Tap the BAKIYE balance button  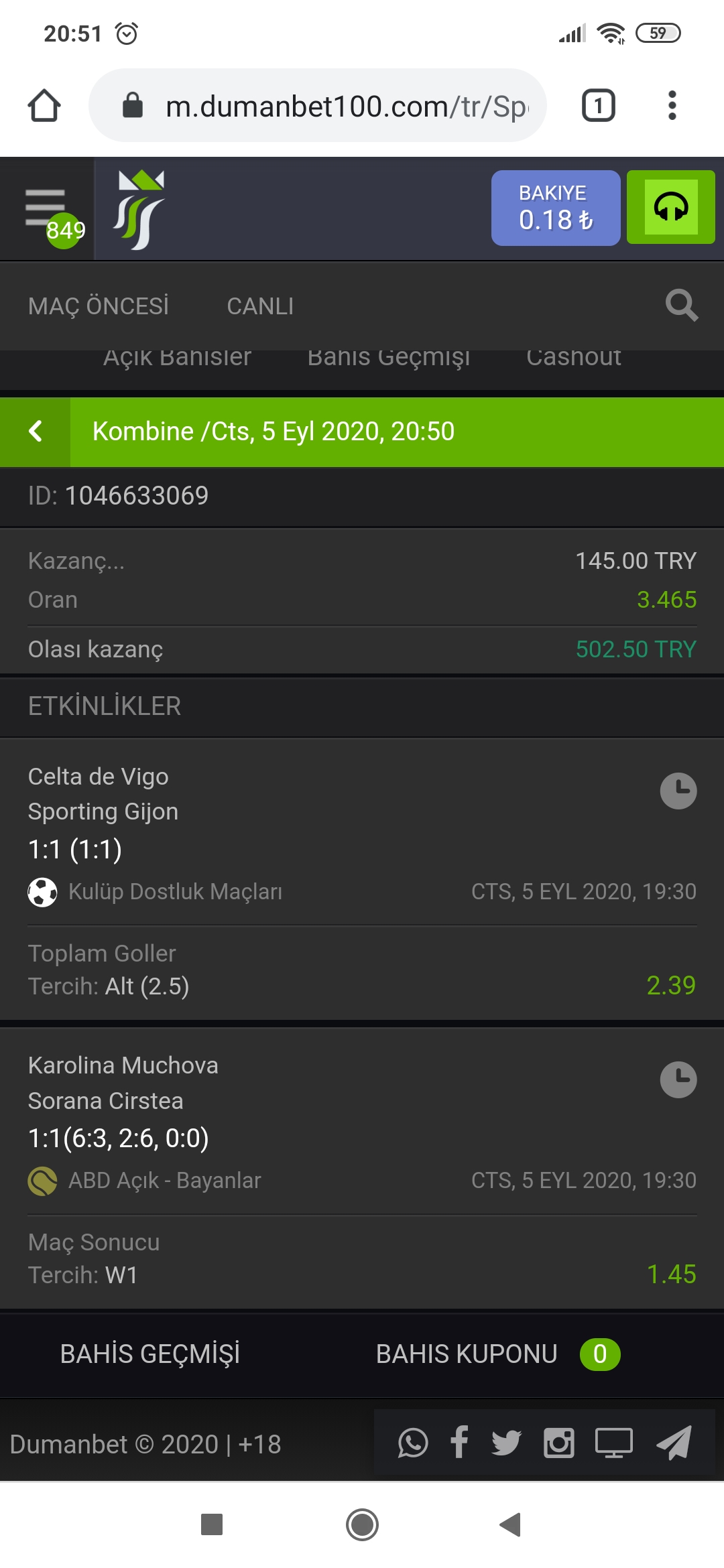[x=556, y=208]
